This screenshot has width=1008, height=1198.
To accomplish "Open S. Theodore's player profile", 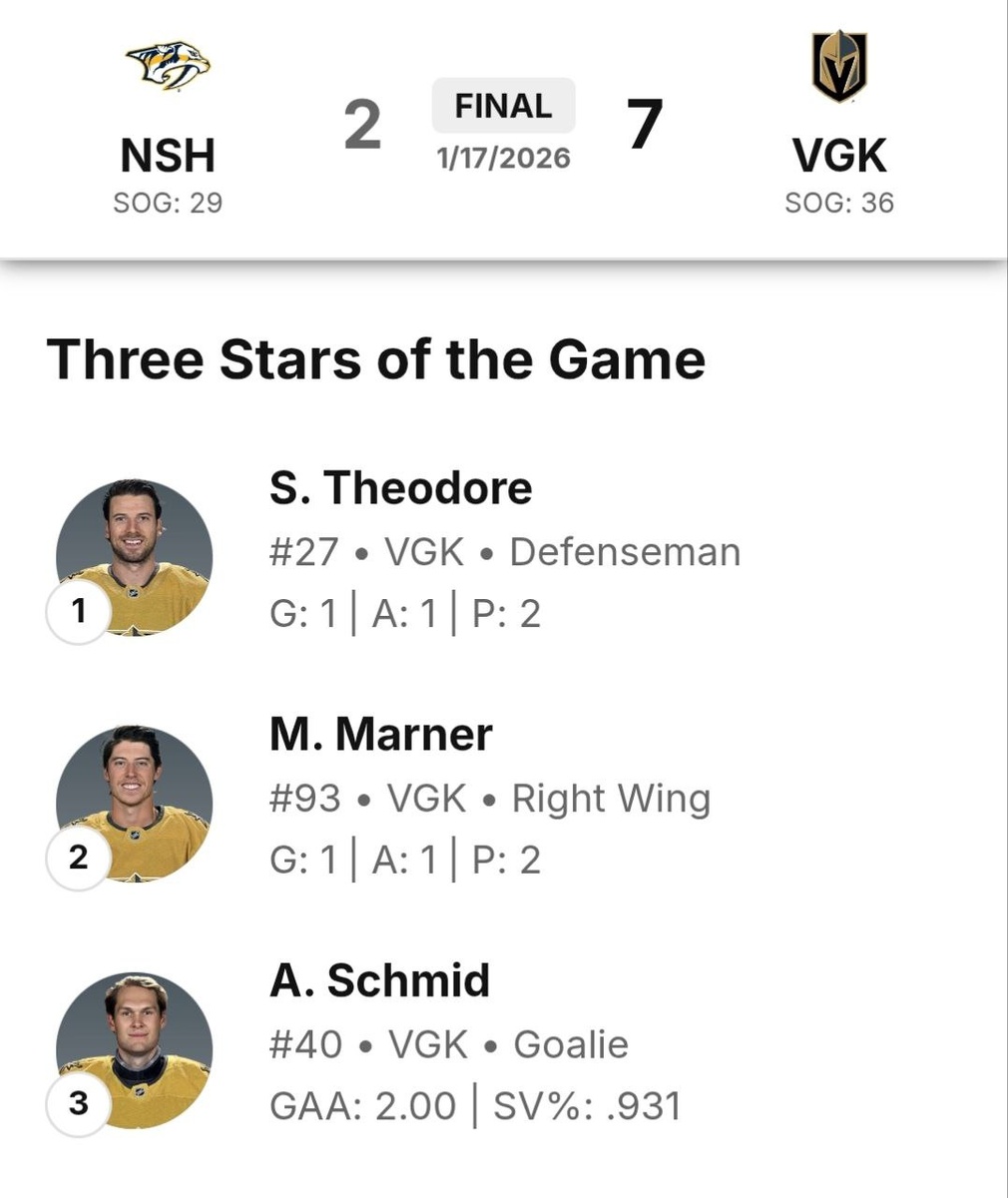I will tap(400, 489).
